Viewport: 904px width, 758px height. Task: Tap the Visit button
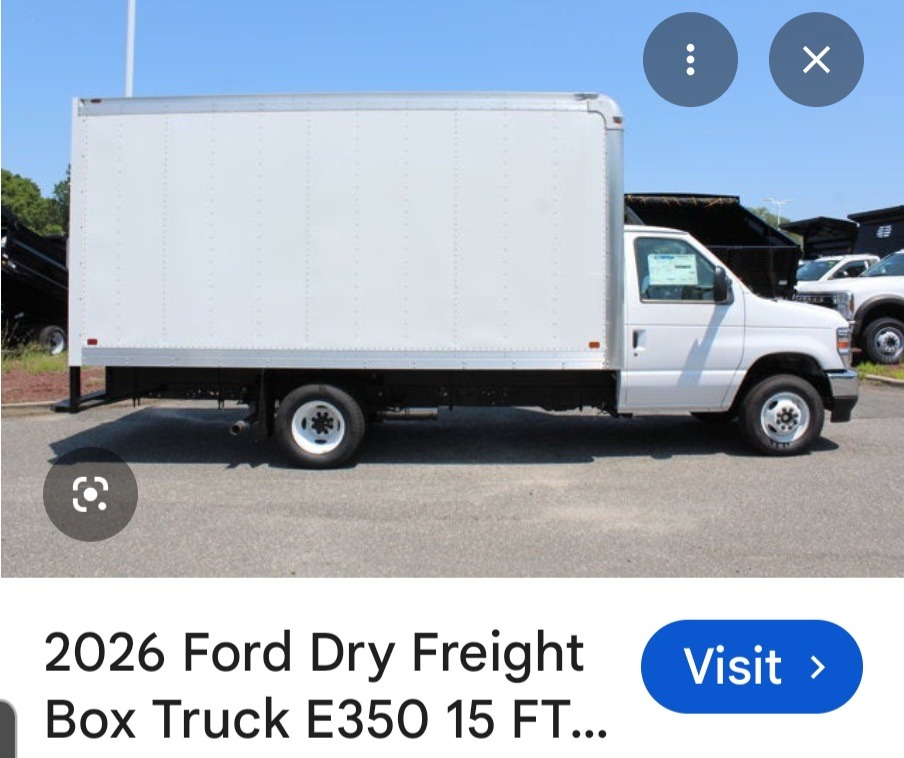click(x=751, y=667)
